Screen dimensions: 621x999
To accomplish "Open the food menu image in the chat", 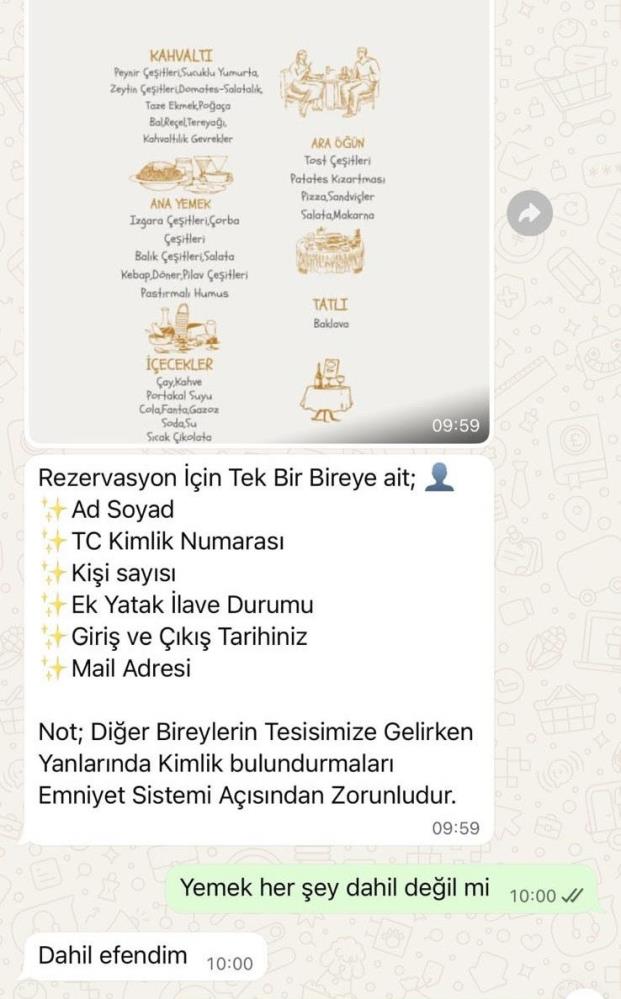I will point(258,220).
